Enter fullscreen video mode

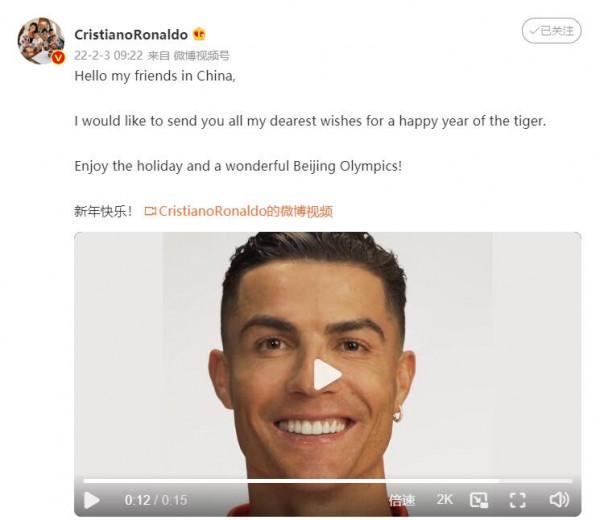(x=518, y=499)
